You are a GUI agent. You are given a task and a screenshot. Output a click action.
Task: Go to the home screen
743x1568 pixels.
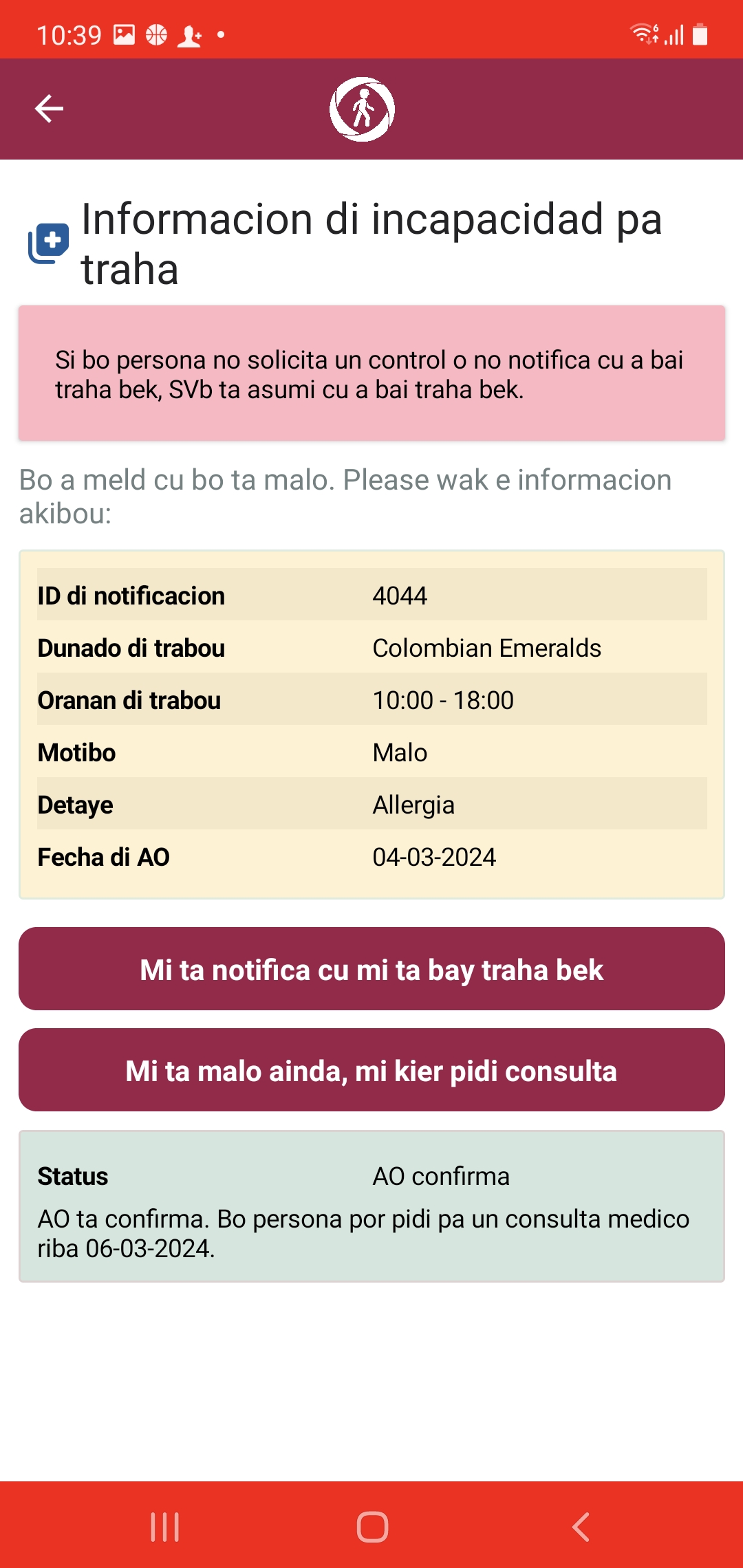pos(372,1527)
